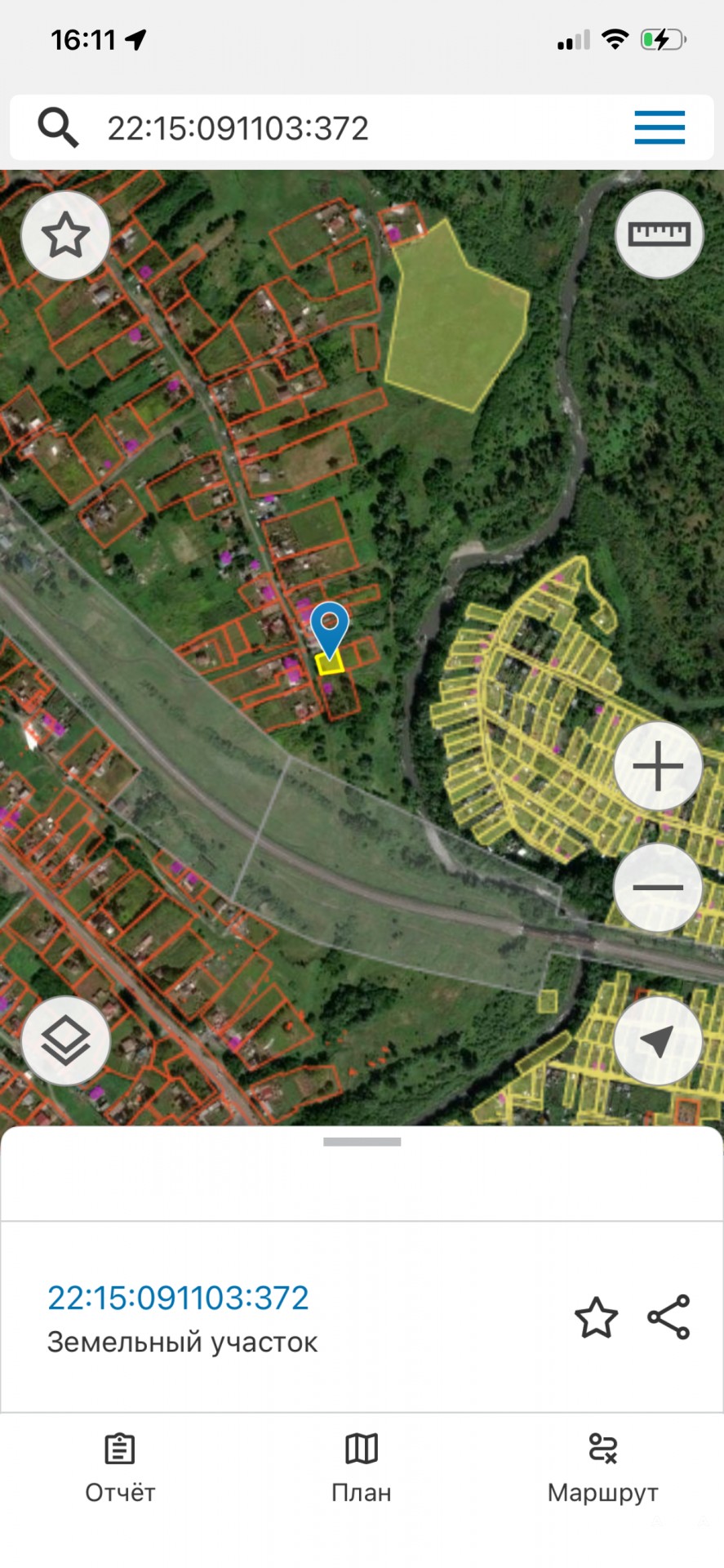The image size is (724, 1568).
Task: Zoom out the map with minus
Action: tap(658, 887)
